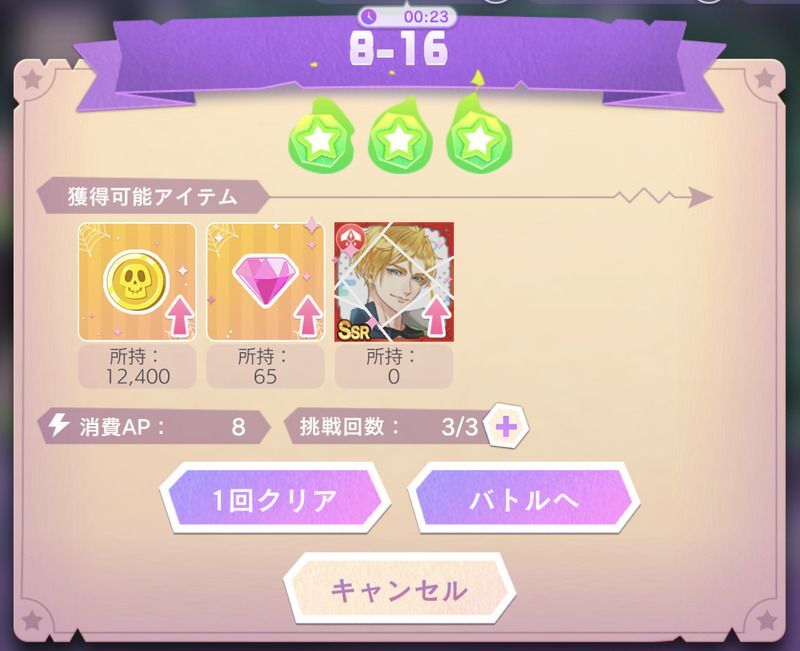Cancel with キャンセル button
The image size is (800, 651).
click(x=399, y=588)
